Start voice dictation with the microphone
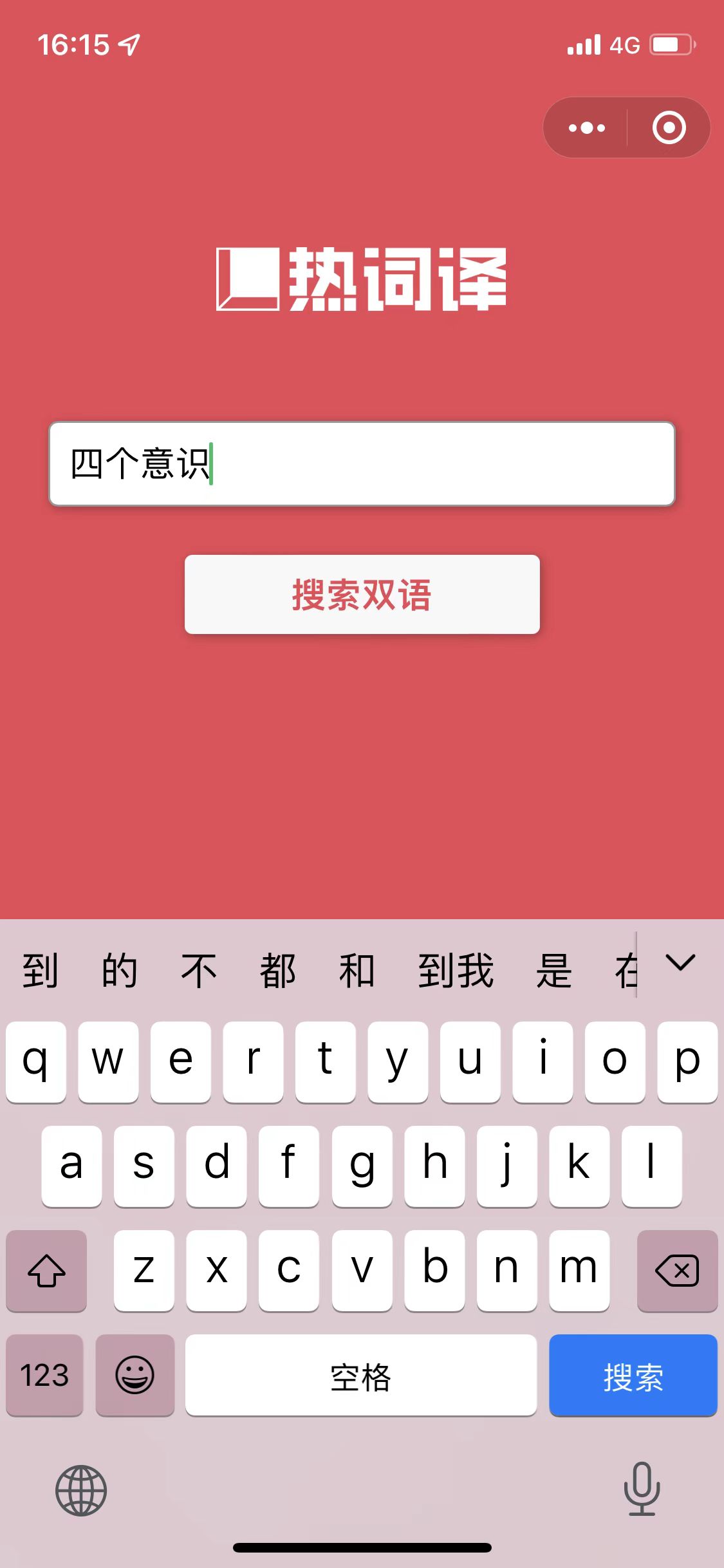The width and height of the screenshot is (724, 1568). 642,1488
